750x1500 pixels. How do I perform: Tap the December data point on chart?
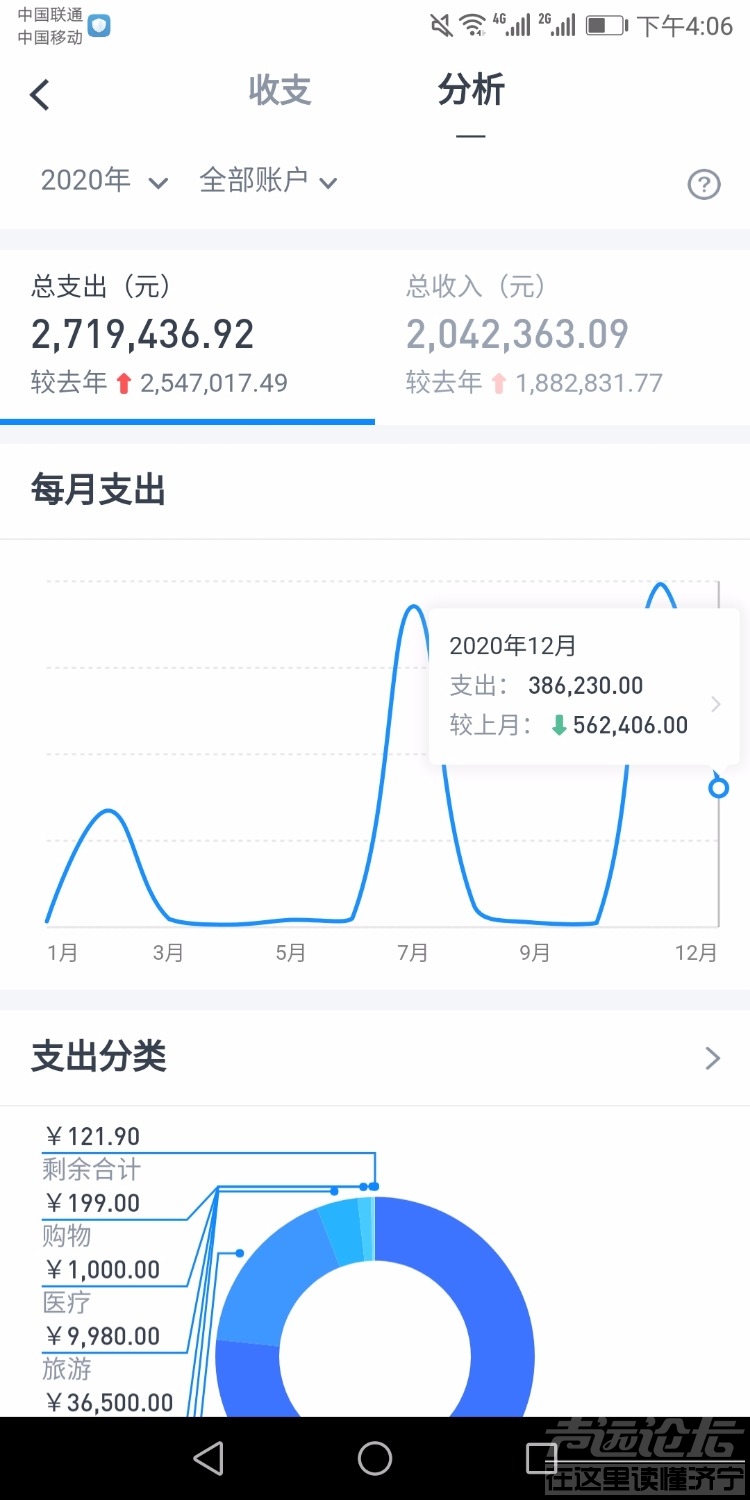718,787
